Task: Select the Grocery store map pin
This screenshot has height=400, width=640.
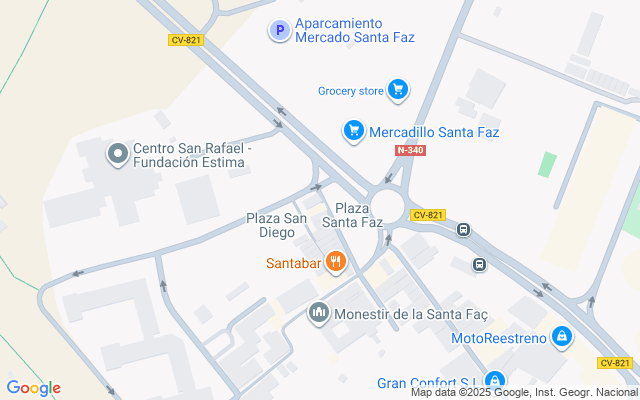Action: (x=398, y=90)
